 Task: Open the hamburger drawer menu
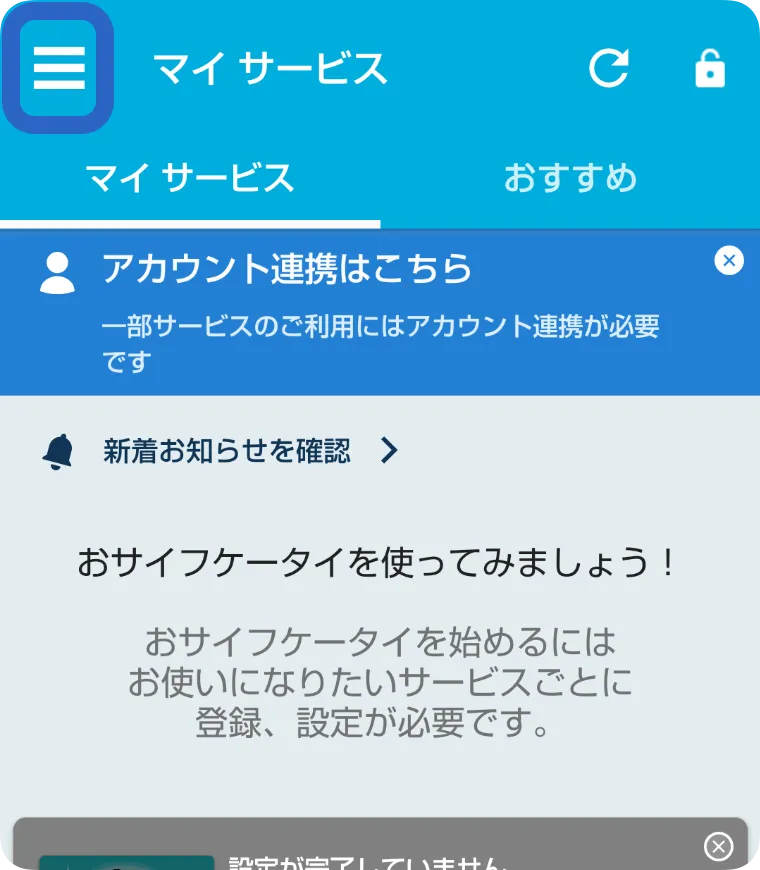(58, 68)
